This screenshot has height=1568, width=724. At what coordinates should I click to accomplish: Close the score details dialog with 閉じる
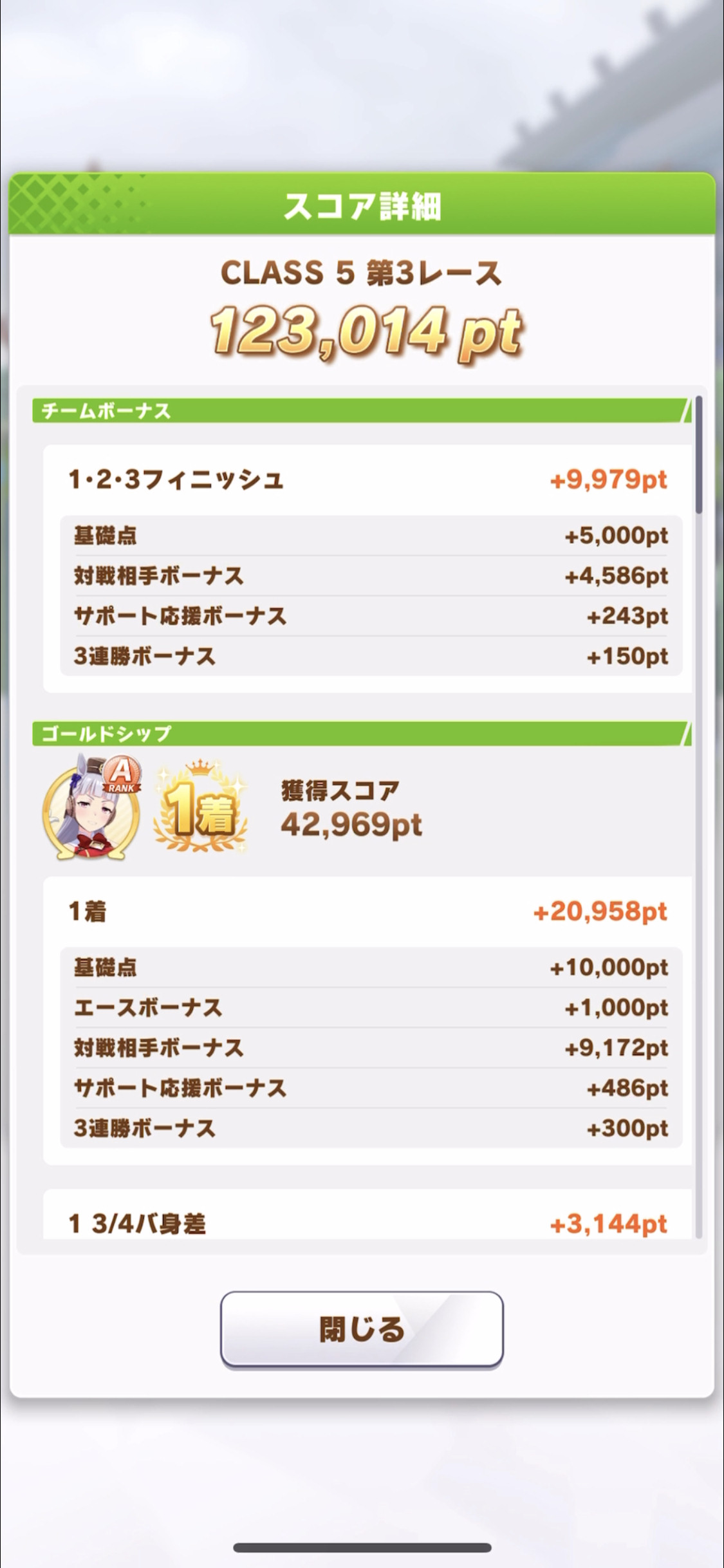tap(362, 1329)
